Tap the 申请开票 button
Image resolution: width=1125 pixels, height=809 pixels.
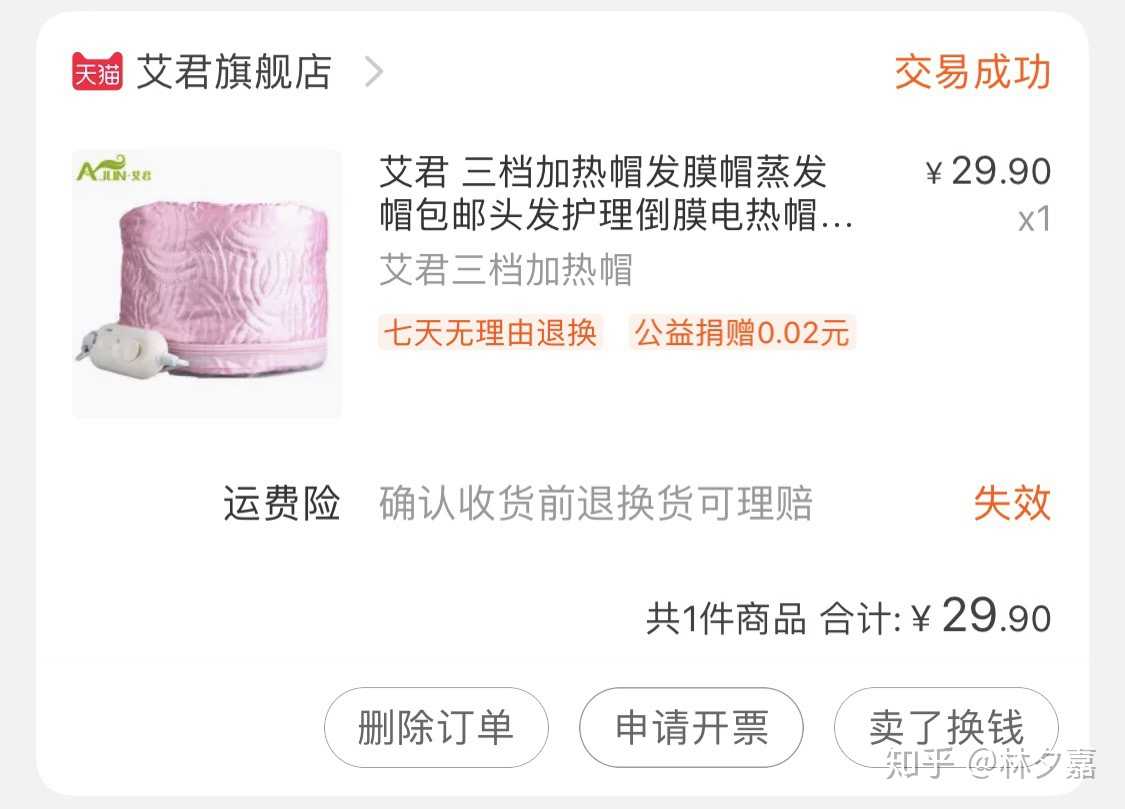point(691,727)
